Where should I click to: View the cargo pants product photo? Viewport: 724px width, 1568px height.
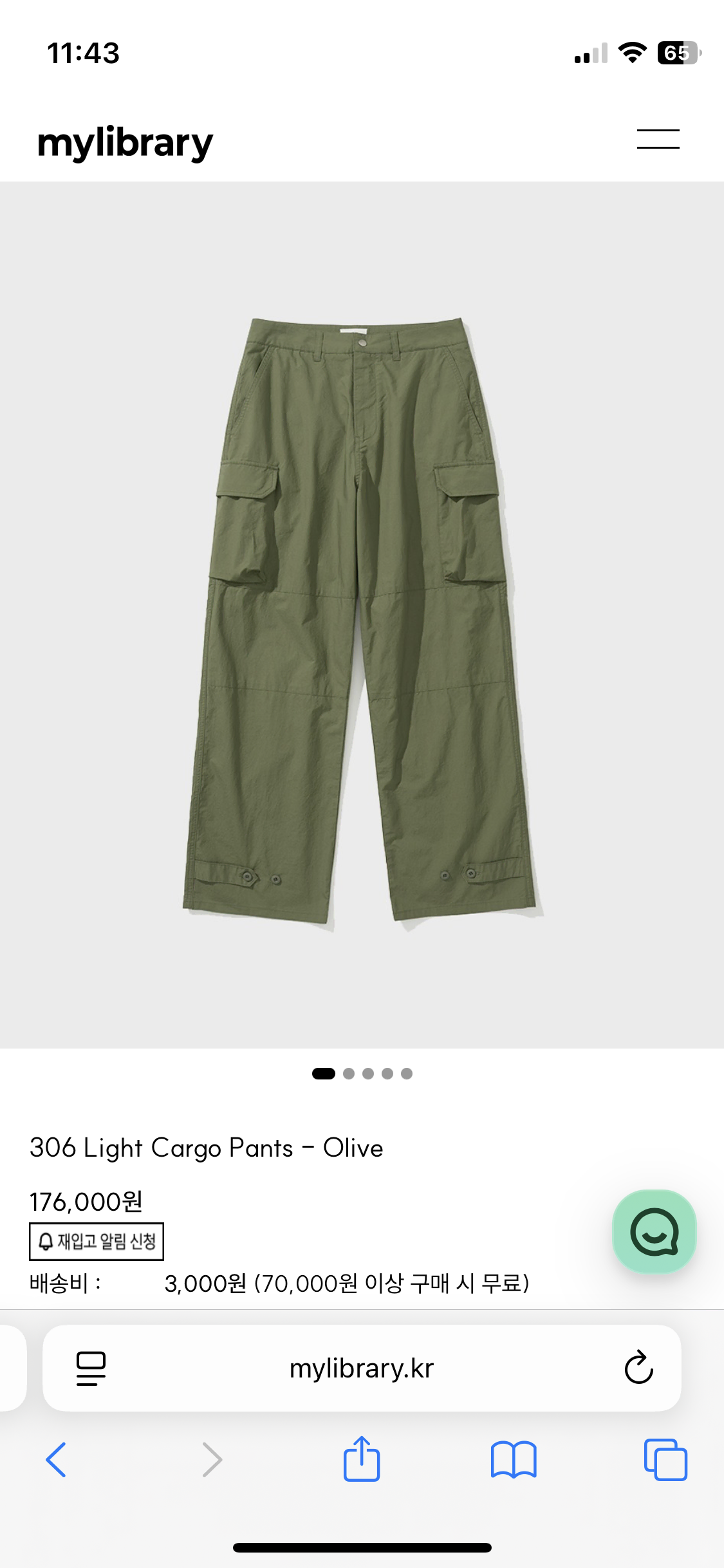coord(362,611)
